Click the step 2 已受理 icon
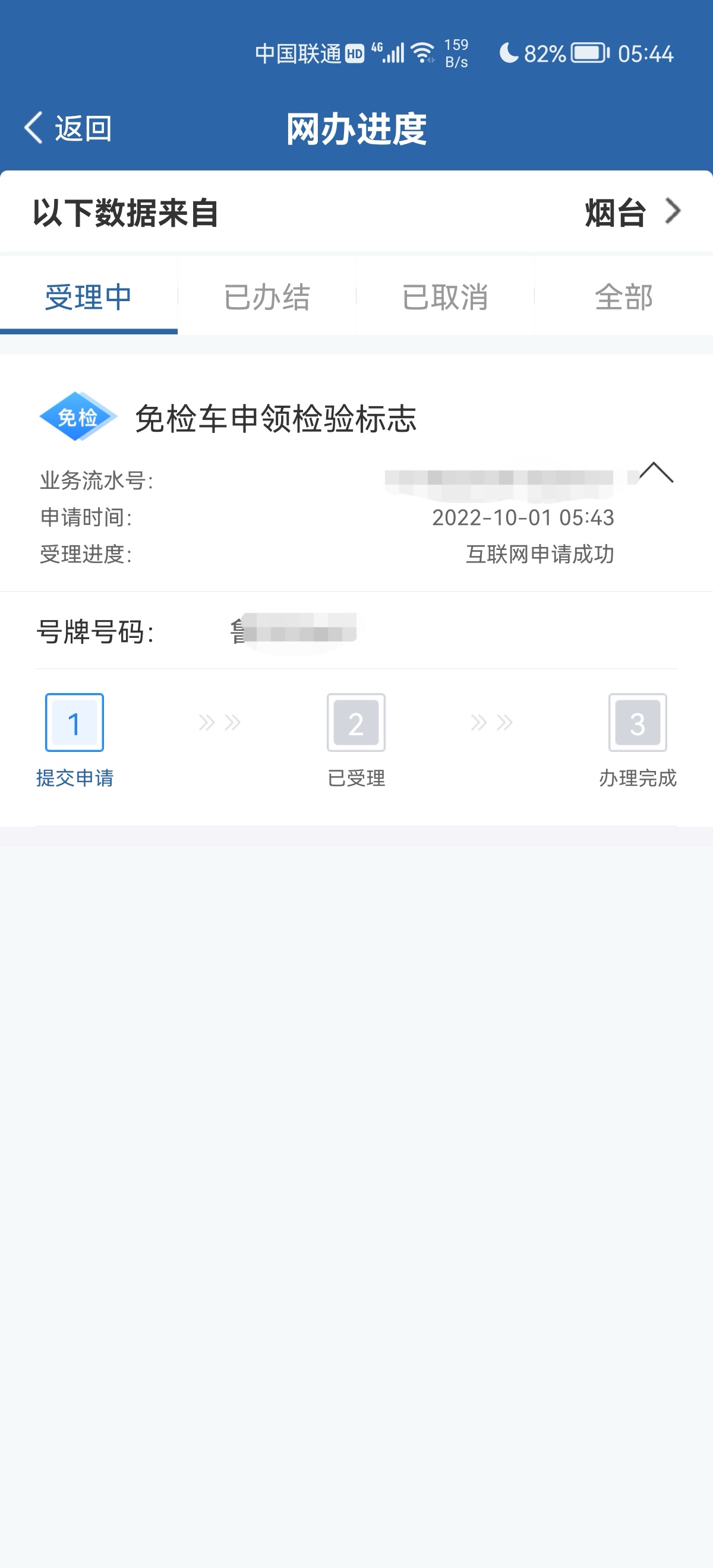 355,722
